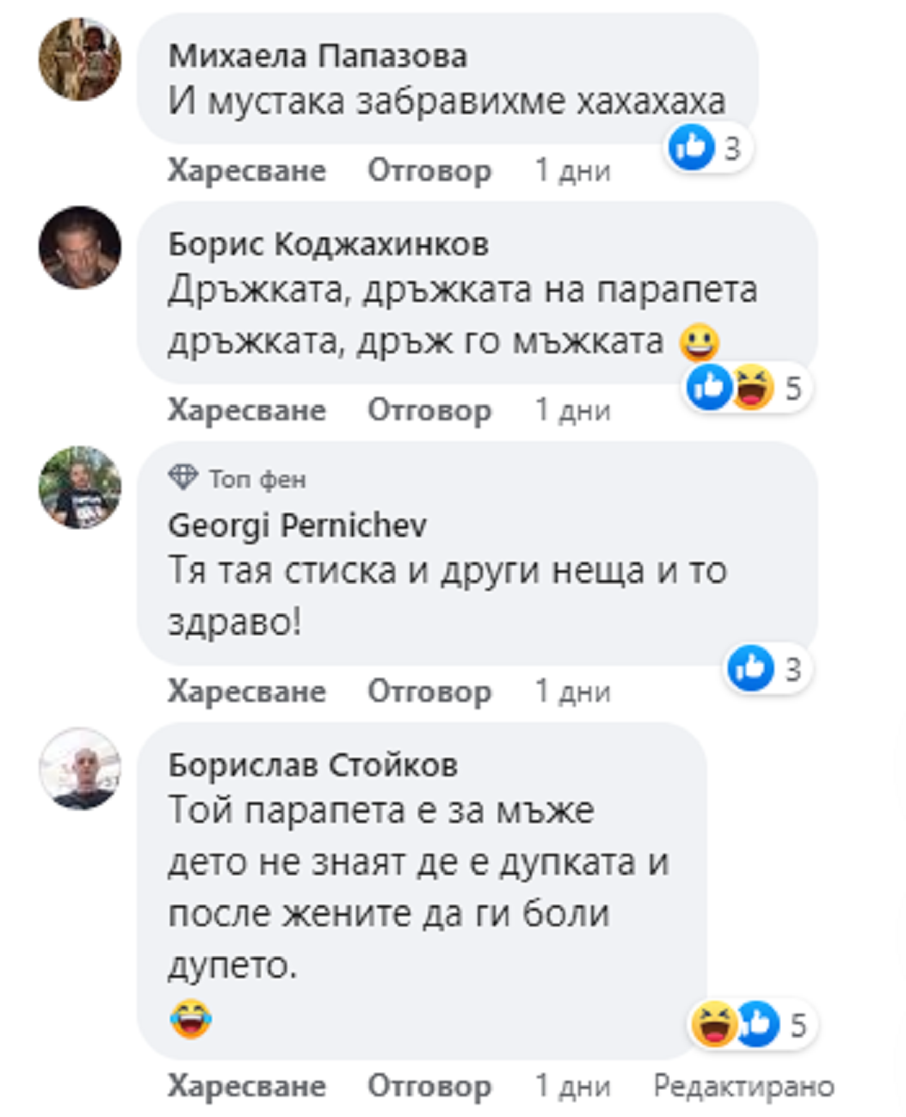Image resolution: width=906 pixels, height=1117 pixels.
Task: View reactions on Михаела Папазова's comment
Action: pos(709,149)
